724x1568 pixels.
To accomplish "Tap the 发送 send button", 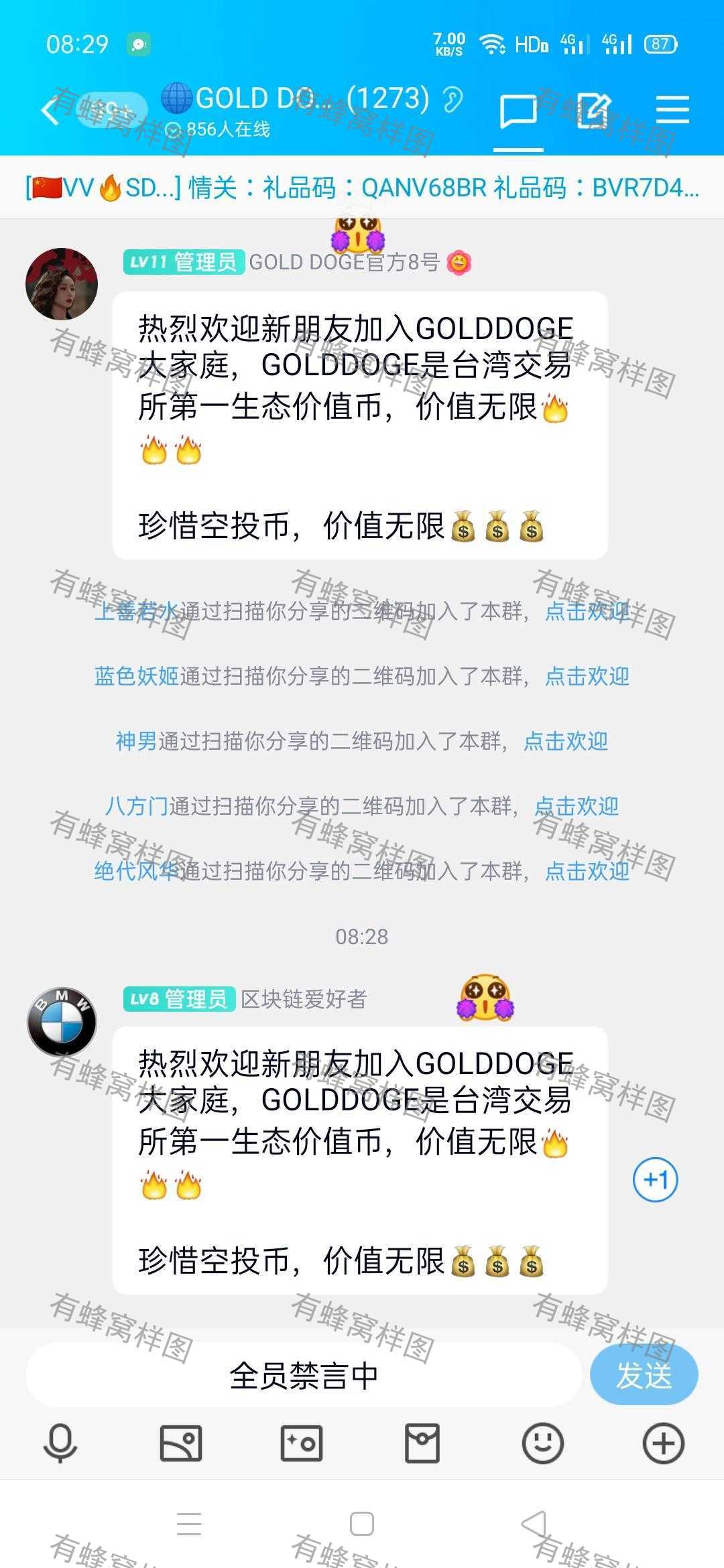I will coord(644,1376).
